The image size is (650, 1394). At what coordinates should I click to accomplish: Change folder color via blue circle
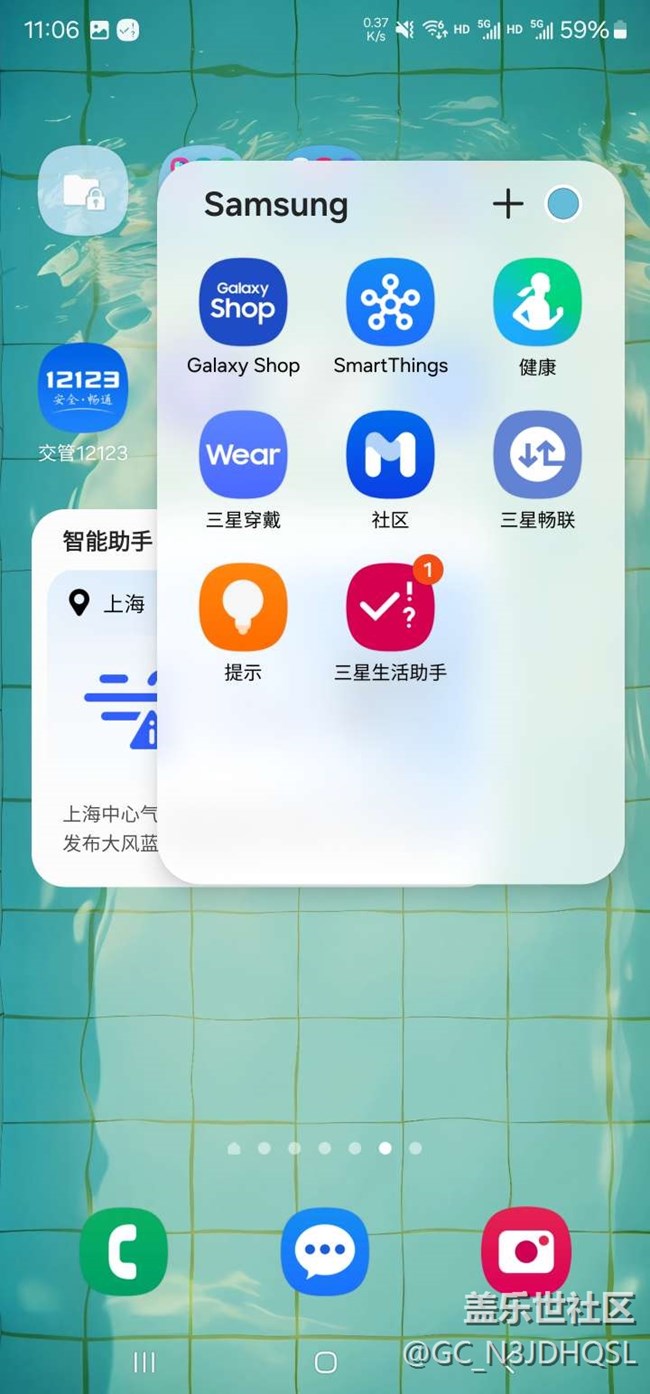click(x=563, y=204)
